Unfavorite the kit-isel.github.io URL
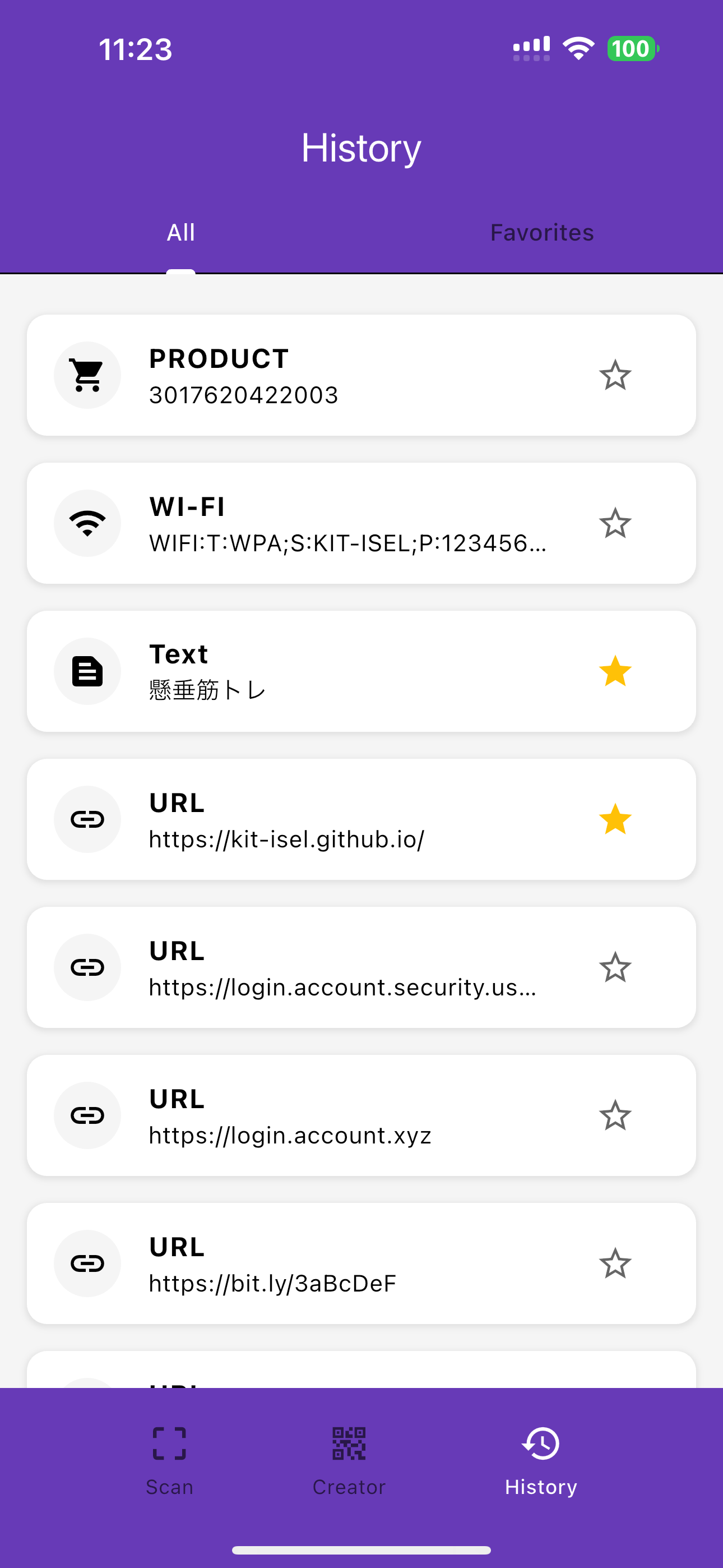Image resolution: width=723 pixels, height=1568 pixels. point(615,819)
